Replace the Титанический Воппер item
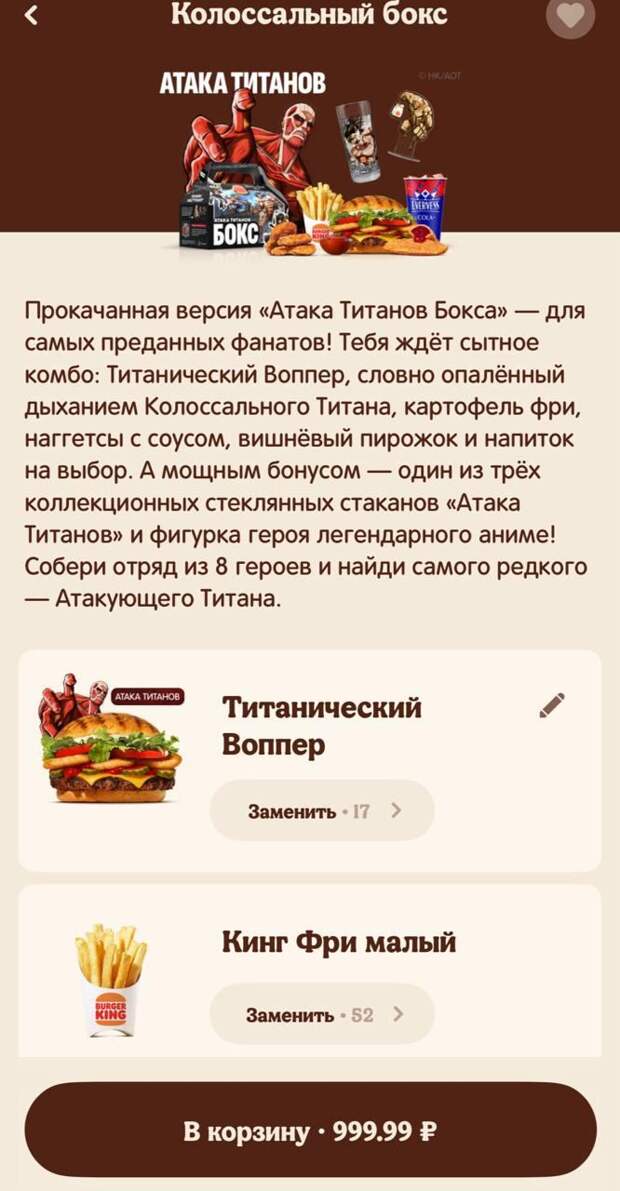Viewport: 620px width, 1191px height. (x=321, y=810)
